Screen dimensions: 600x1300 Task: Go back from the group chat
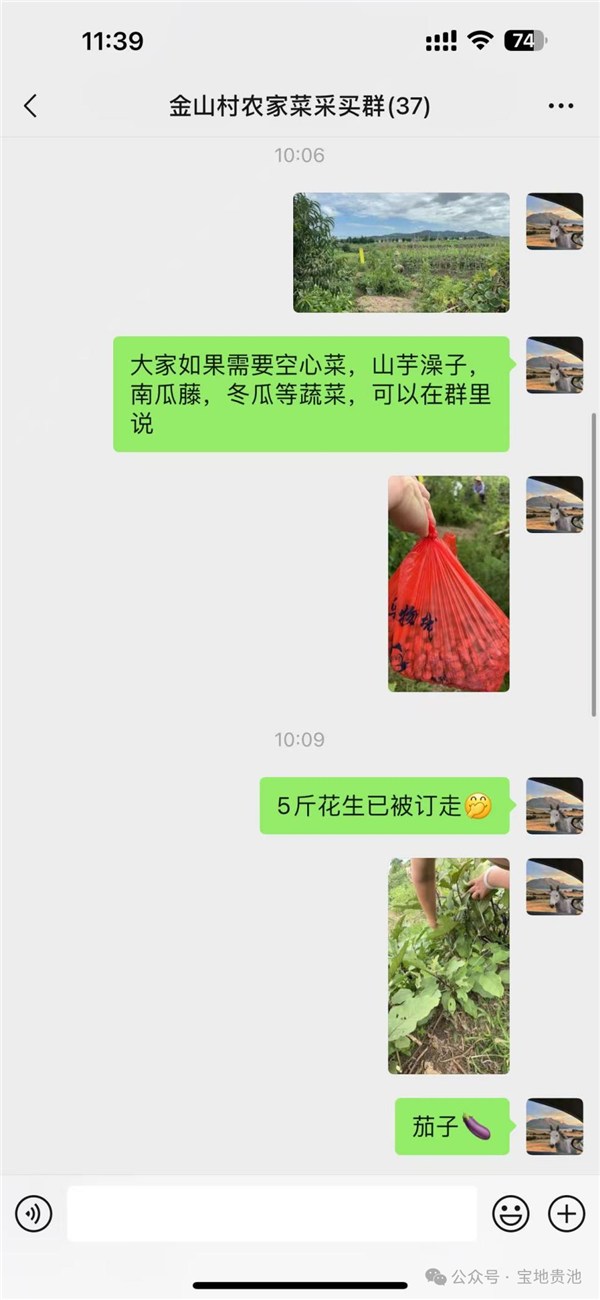[30, 106]
